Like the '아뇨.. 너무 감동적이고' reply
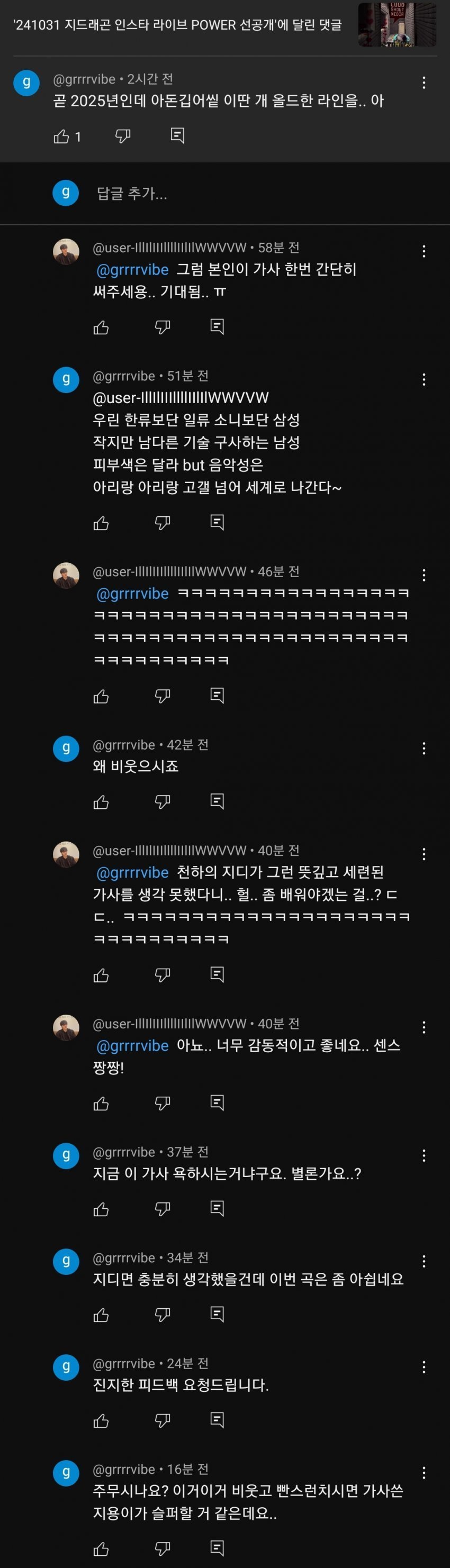 coord(101,1103)
